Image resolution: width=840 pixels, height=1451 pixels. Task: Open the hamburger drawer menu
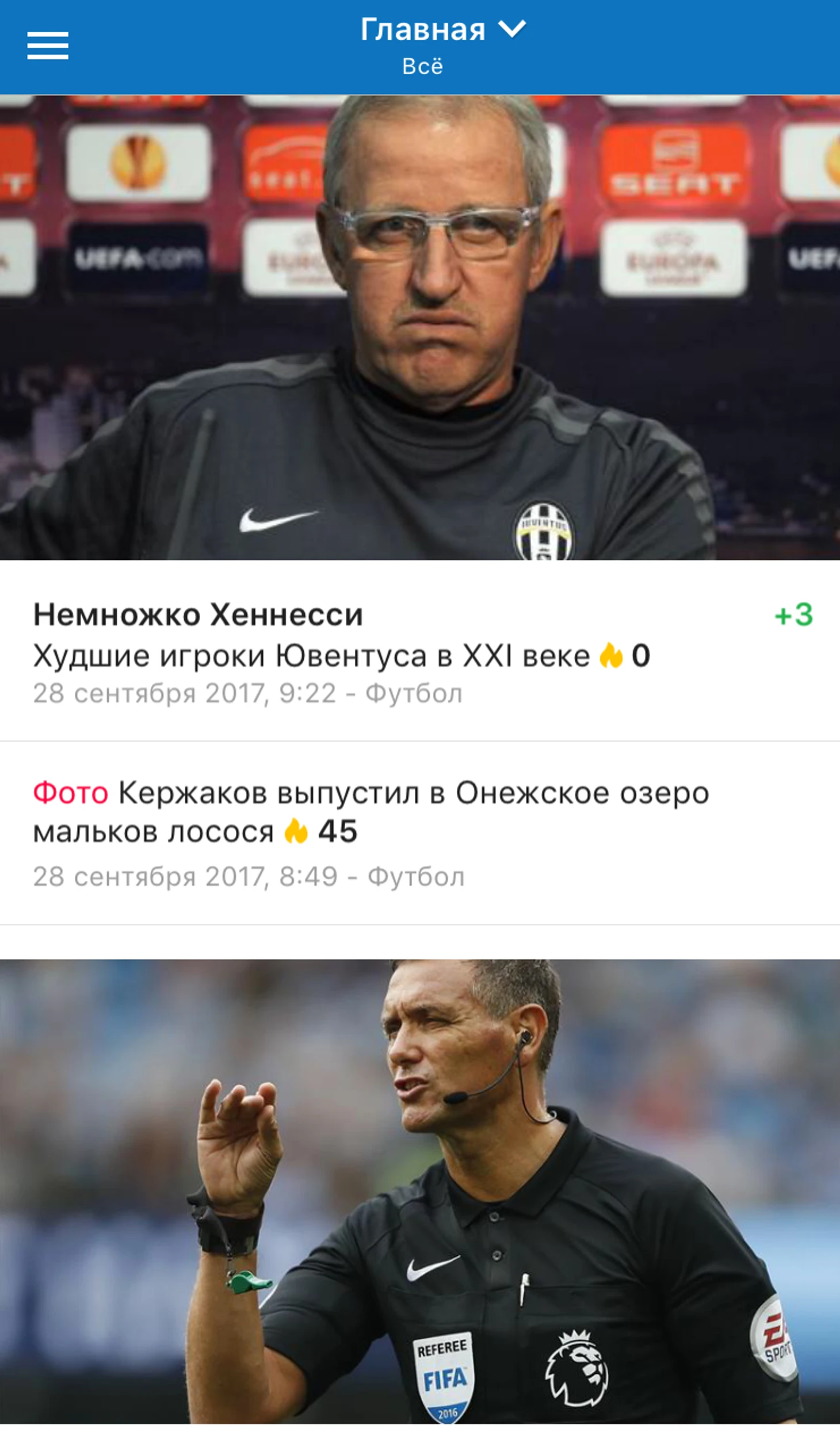click(48, 45)
